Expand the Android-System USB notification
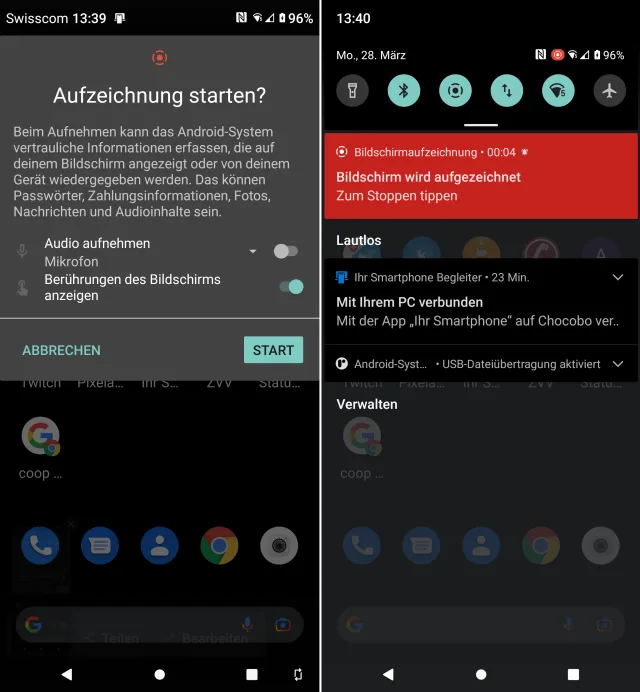This screenshot has height=692, width=640. tap(617, 364)
